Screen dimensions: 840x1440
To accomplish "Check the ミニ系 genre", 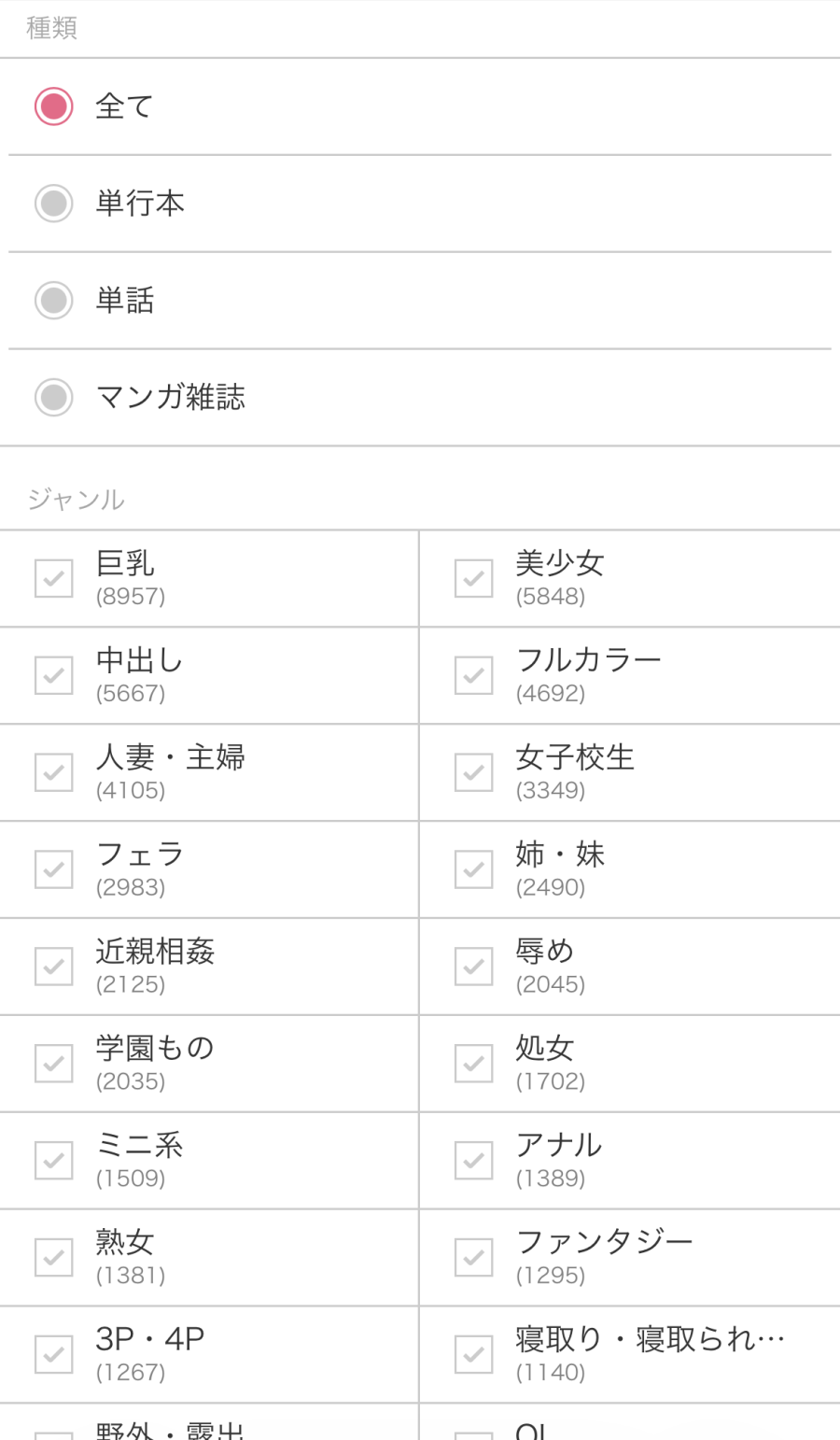I will point(53,1159).
